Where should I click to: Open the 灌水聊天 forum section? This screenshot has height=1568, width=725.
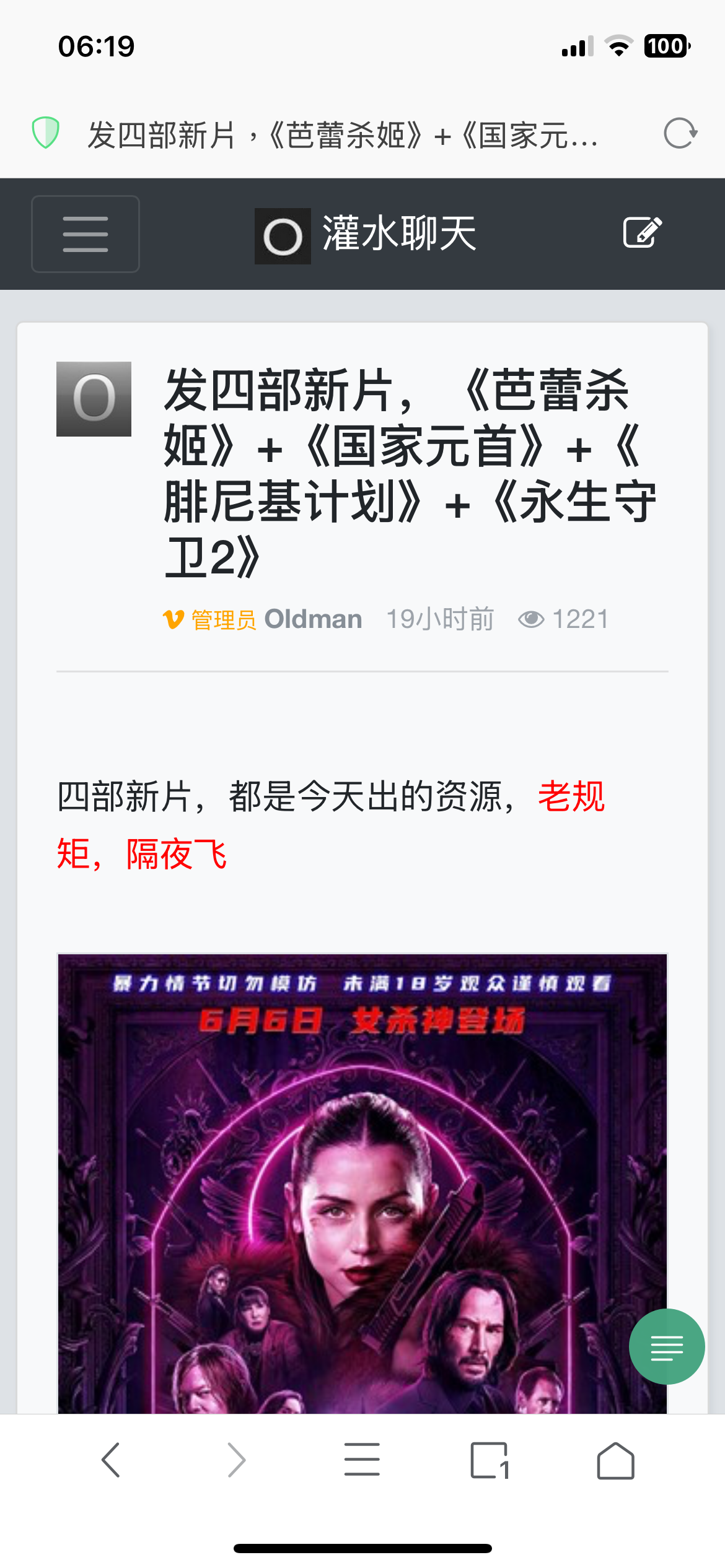click(x=398, y=235)
